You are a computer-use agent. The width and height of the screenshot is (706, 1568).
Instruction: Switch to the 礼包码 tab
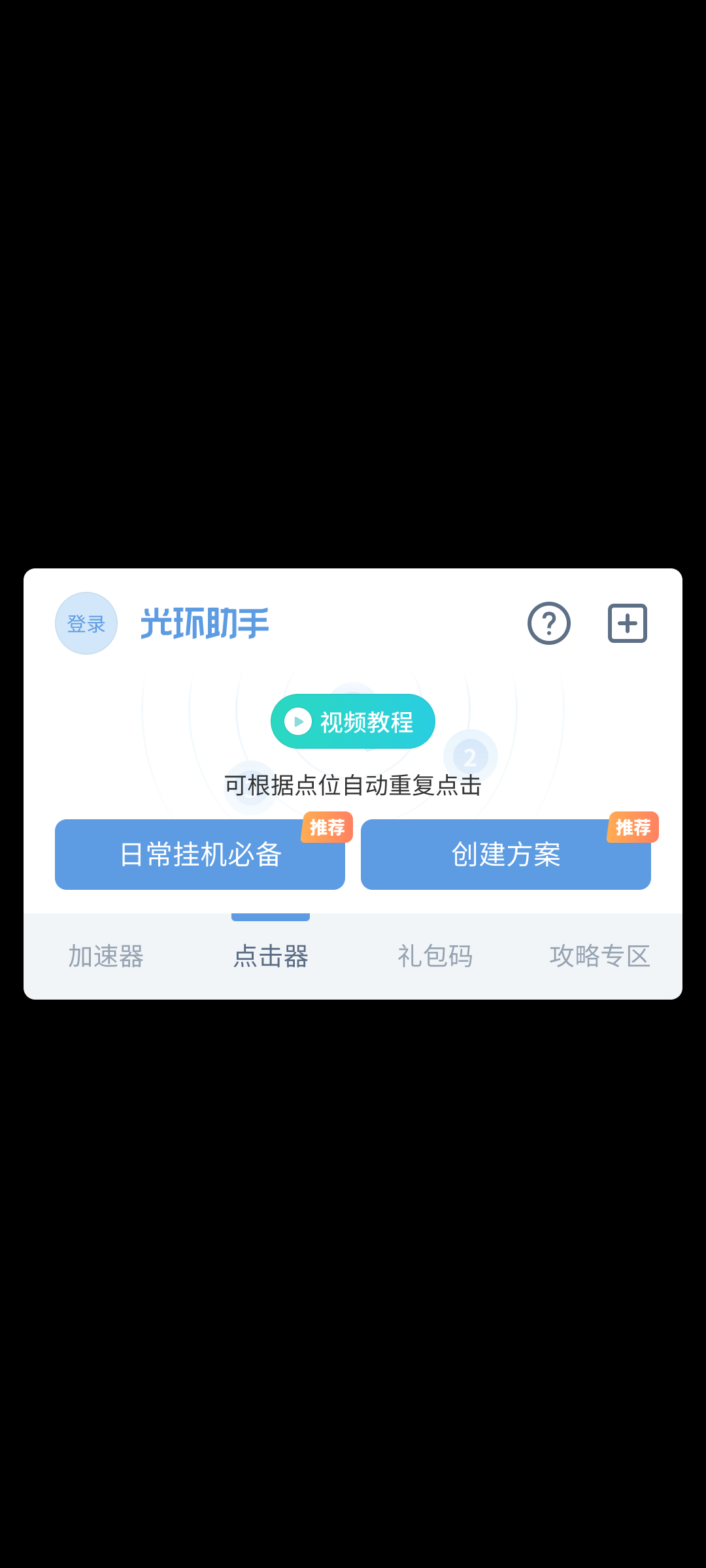tap(435, 956)
